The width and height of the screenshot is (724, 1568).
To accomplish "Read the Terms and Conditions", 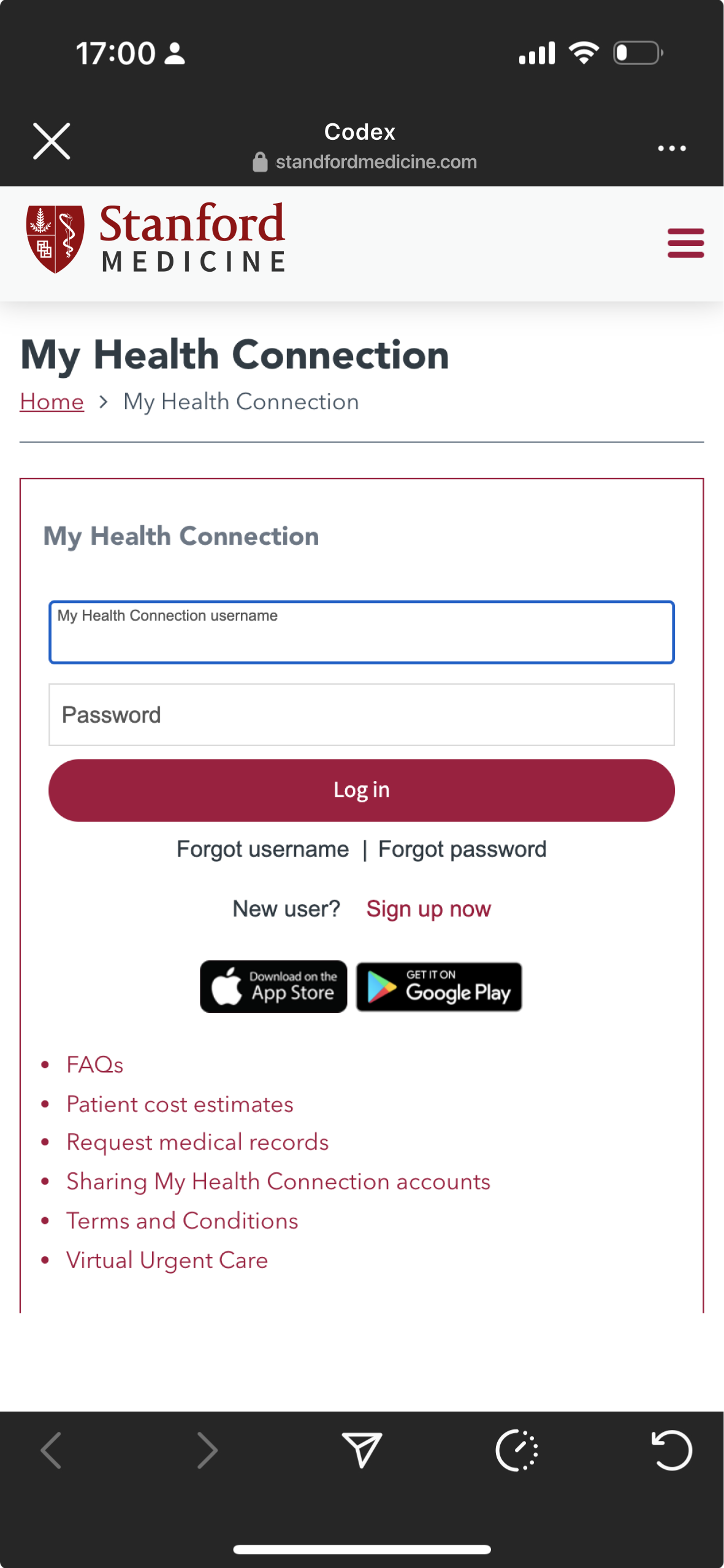I will 182,1221.
